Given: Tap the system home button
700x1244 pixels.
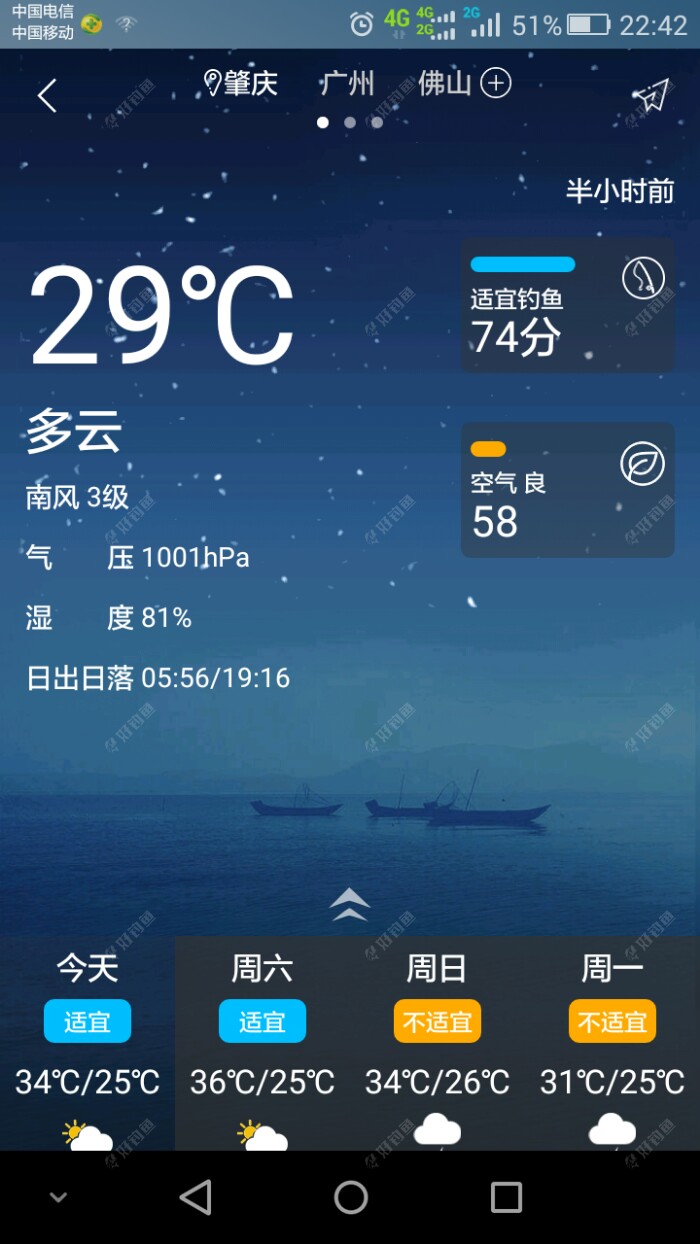Looking at the screenshot, I should [x=351, y=1197].
